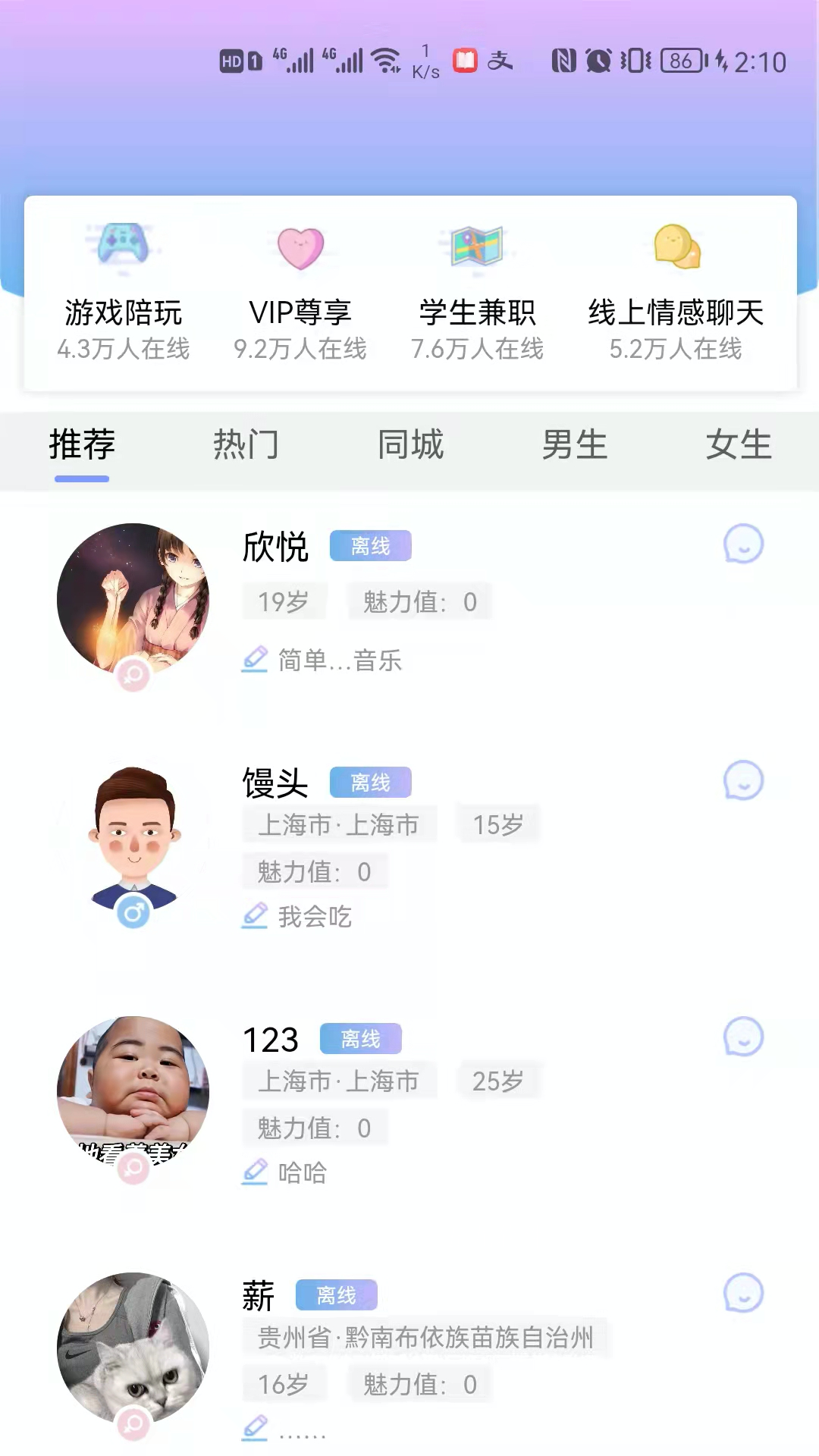Chat with 薪 using the bubble icon
The height and width of the screenshot is (1456, 819).
click(x=743, y=1292)
